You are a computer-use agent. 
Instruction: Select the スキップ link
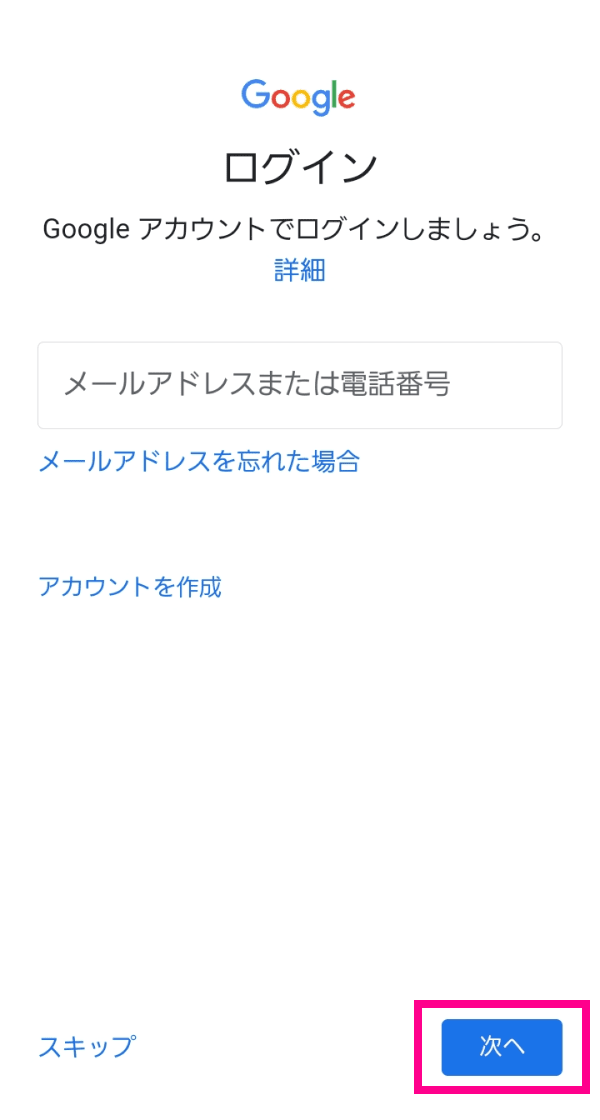(x=86, y=1047)
